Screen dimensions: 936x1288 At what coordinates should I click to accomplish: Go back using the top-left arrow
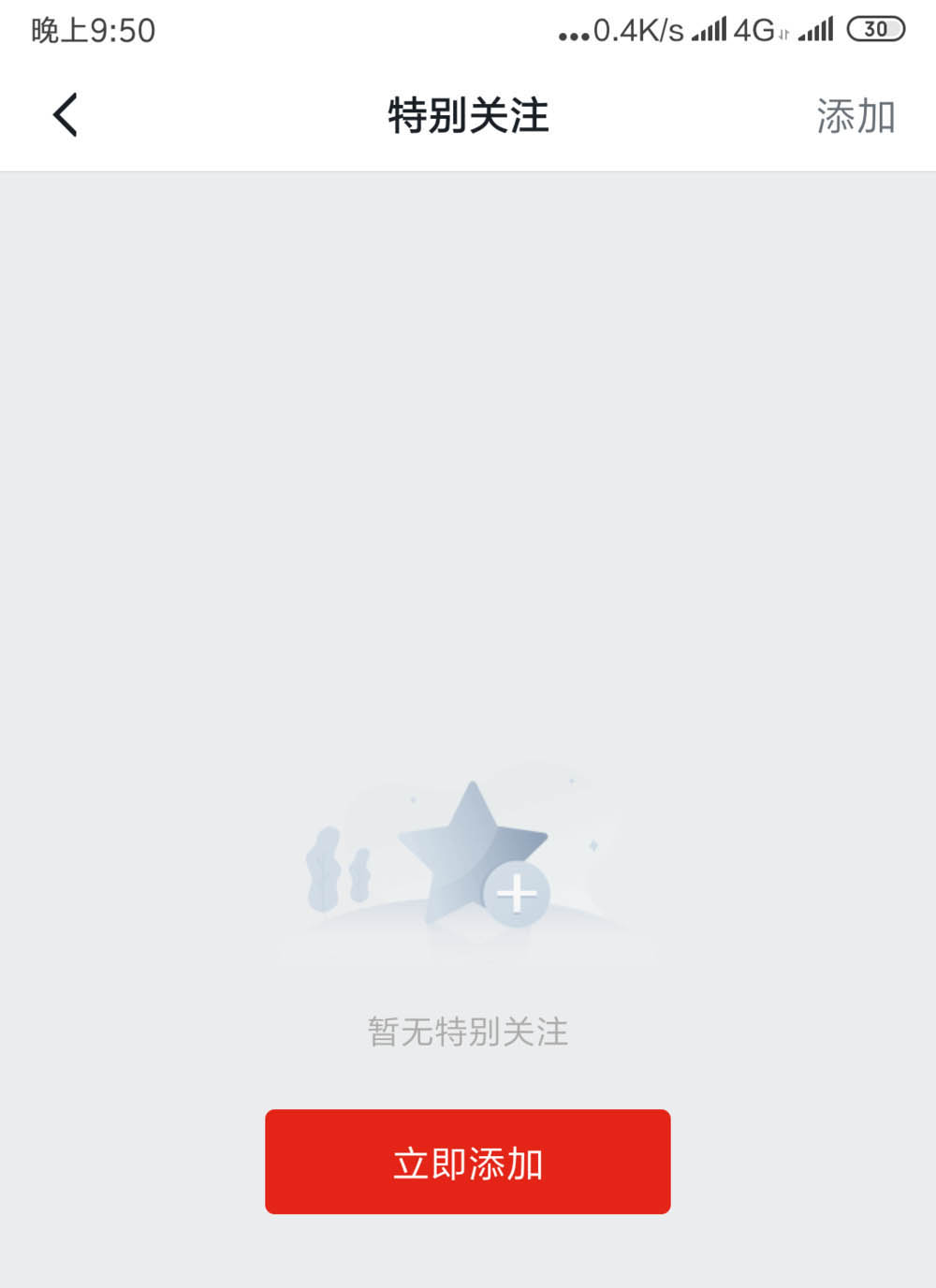(65, 116)
